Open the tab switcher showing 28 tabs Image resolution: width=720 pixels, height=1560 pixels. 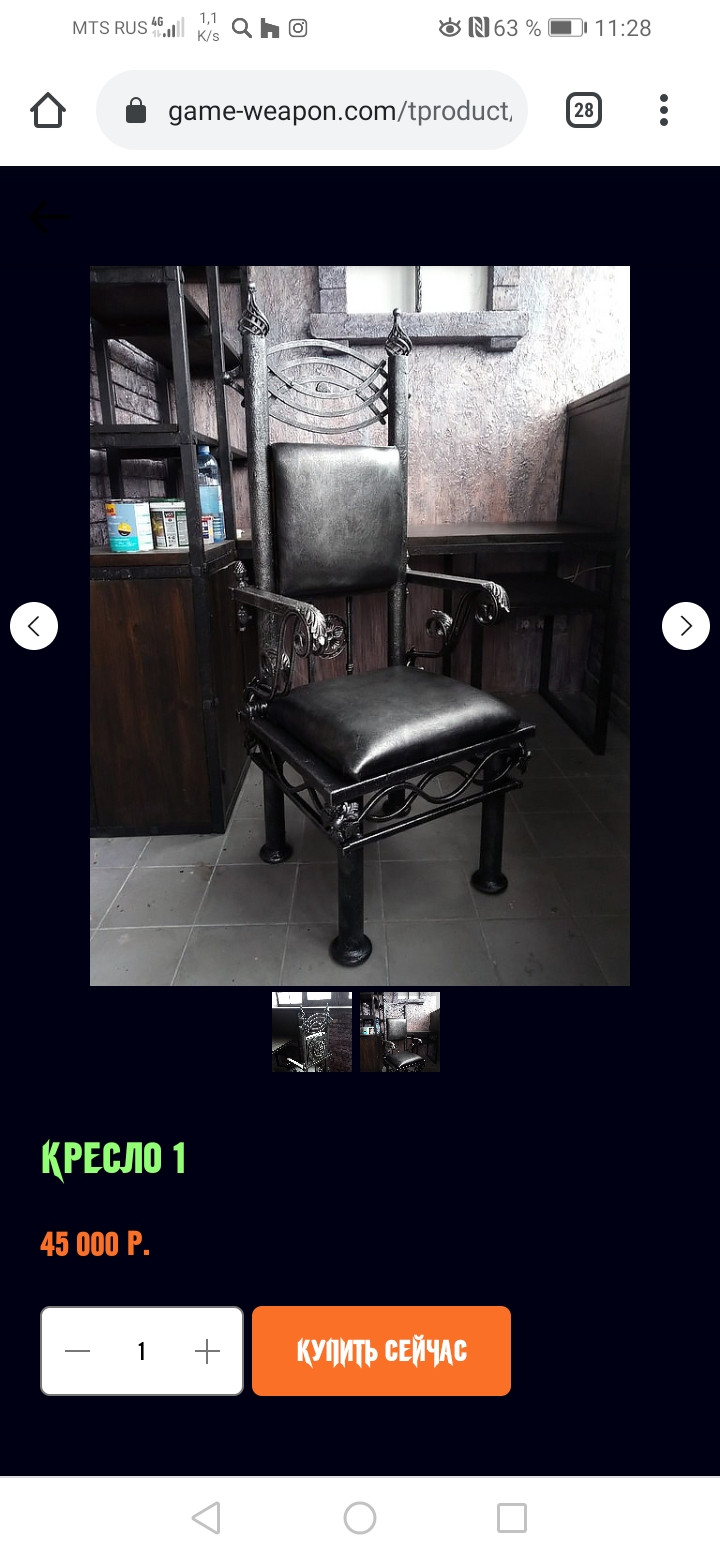pos(584,110)
